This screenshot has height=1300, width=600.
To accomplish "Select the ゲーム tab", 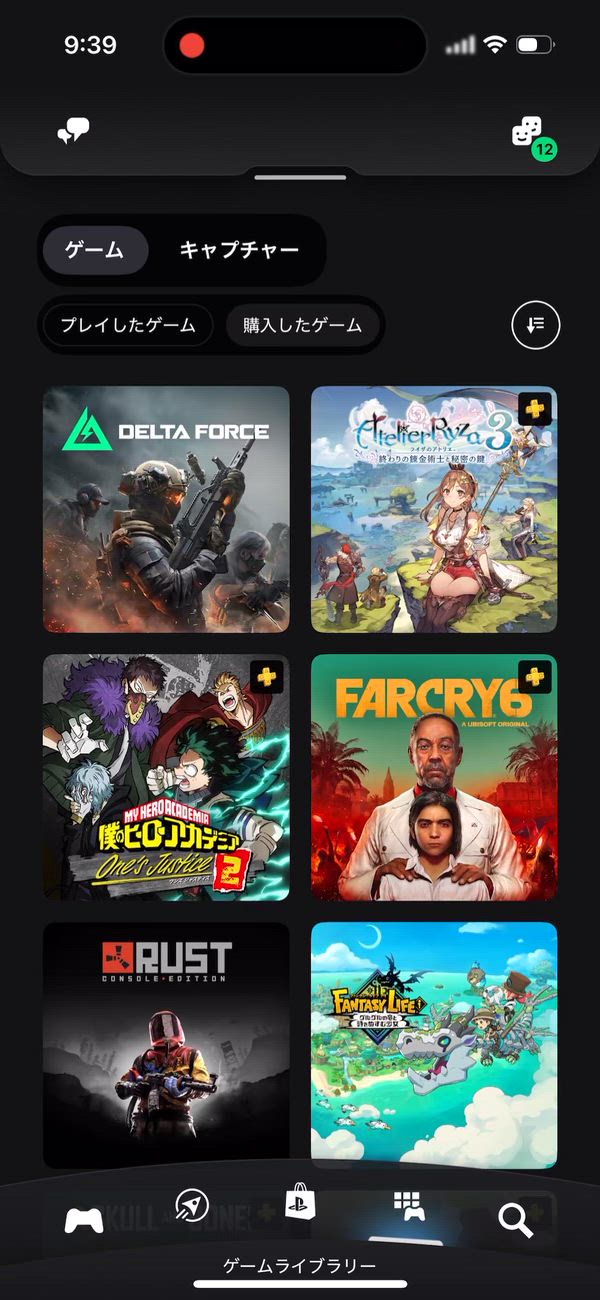I will coord(94,250).
